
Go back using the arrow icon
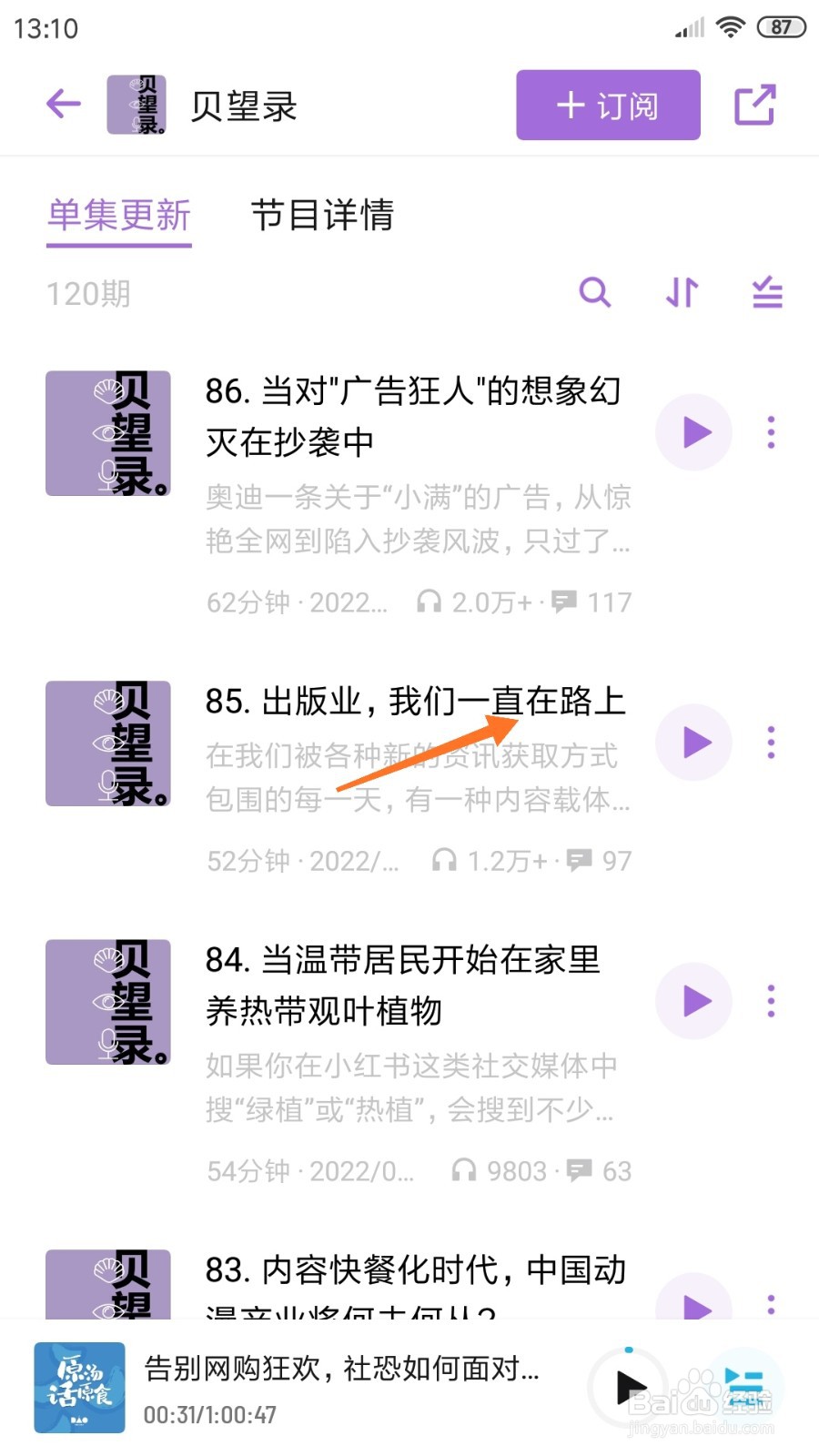coord(62,104)
